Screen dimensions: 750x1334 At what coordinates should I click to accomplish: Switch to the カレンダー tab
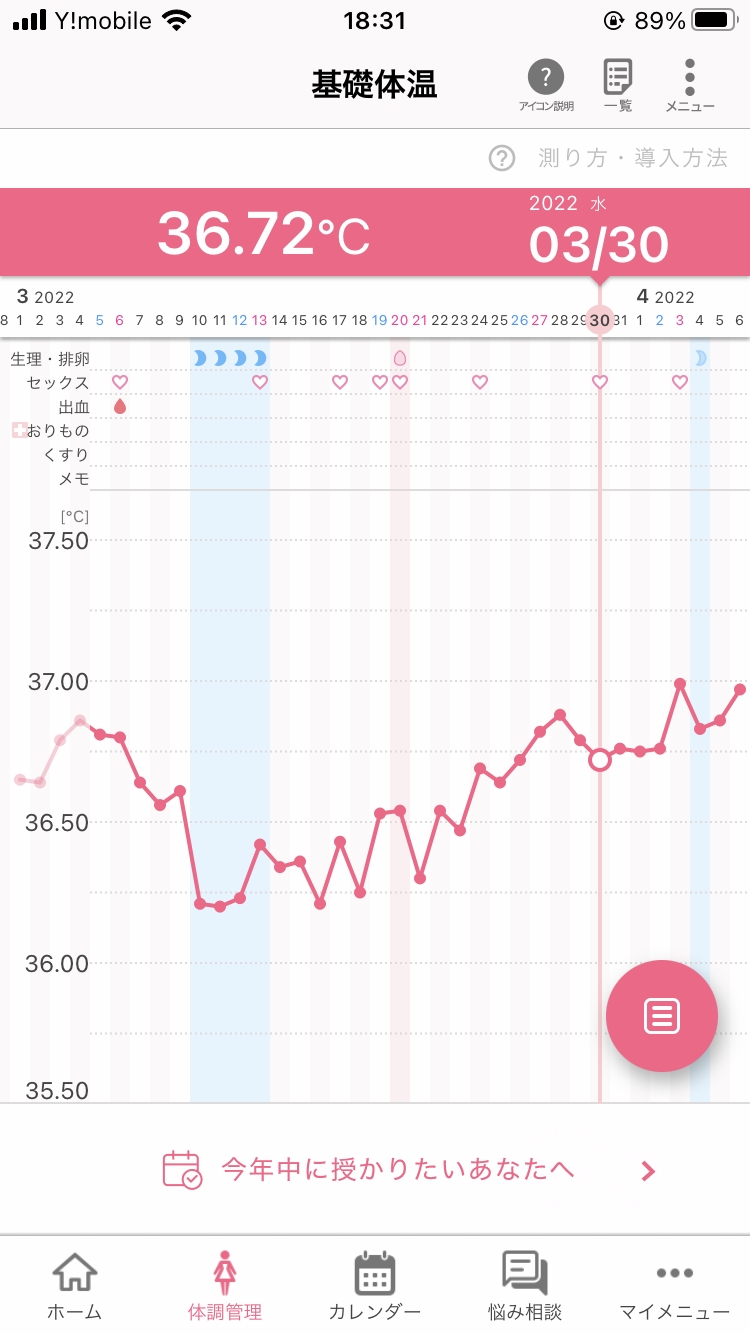pyautogui.click(x=375, y=1285)
